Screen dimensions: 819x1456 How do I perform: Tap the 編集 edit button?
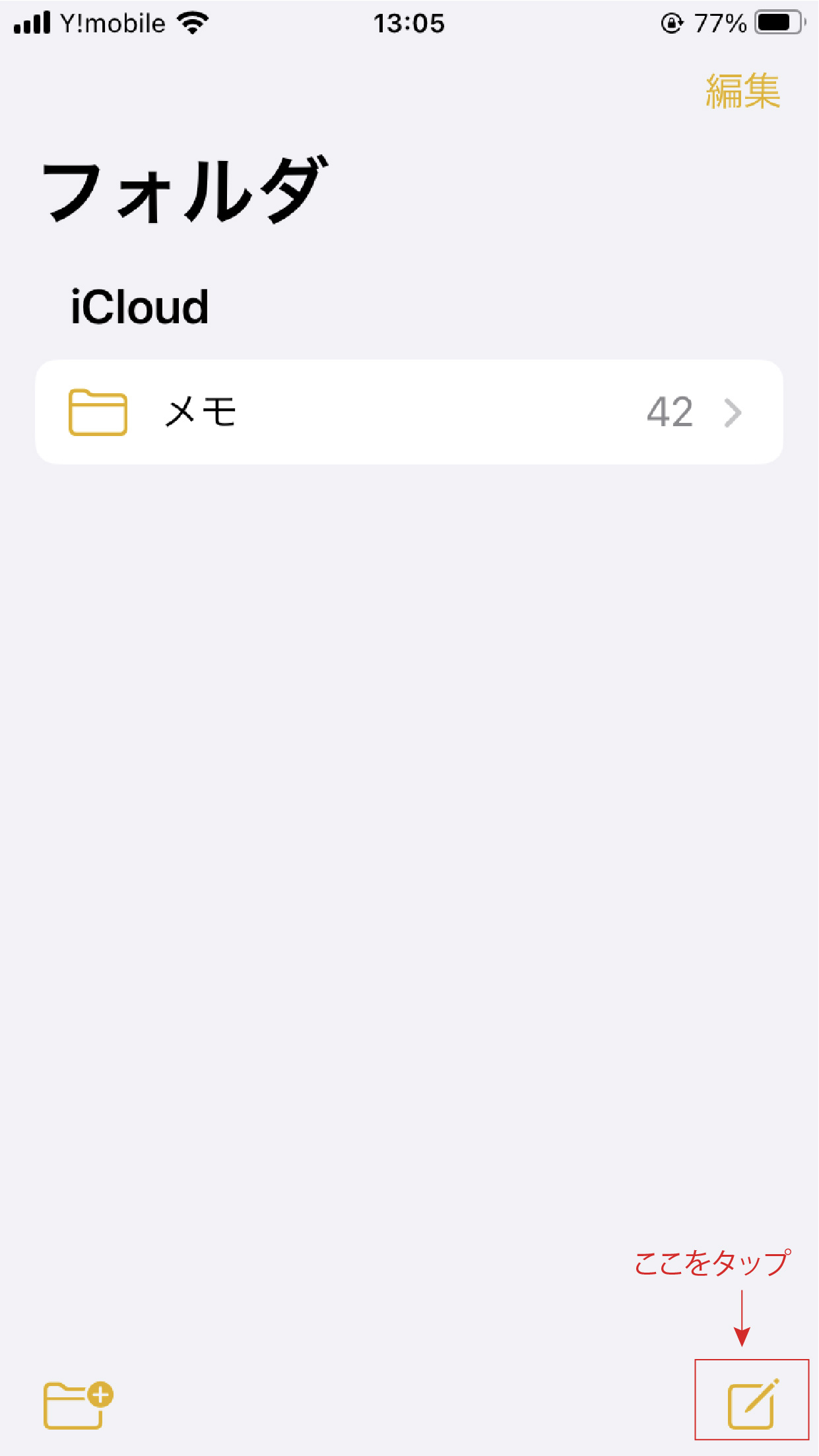point(743,91)
